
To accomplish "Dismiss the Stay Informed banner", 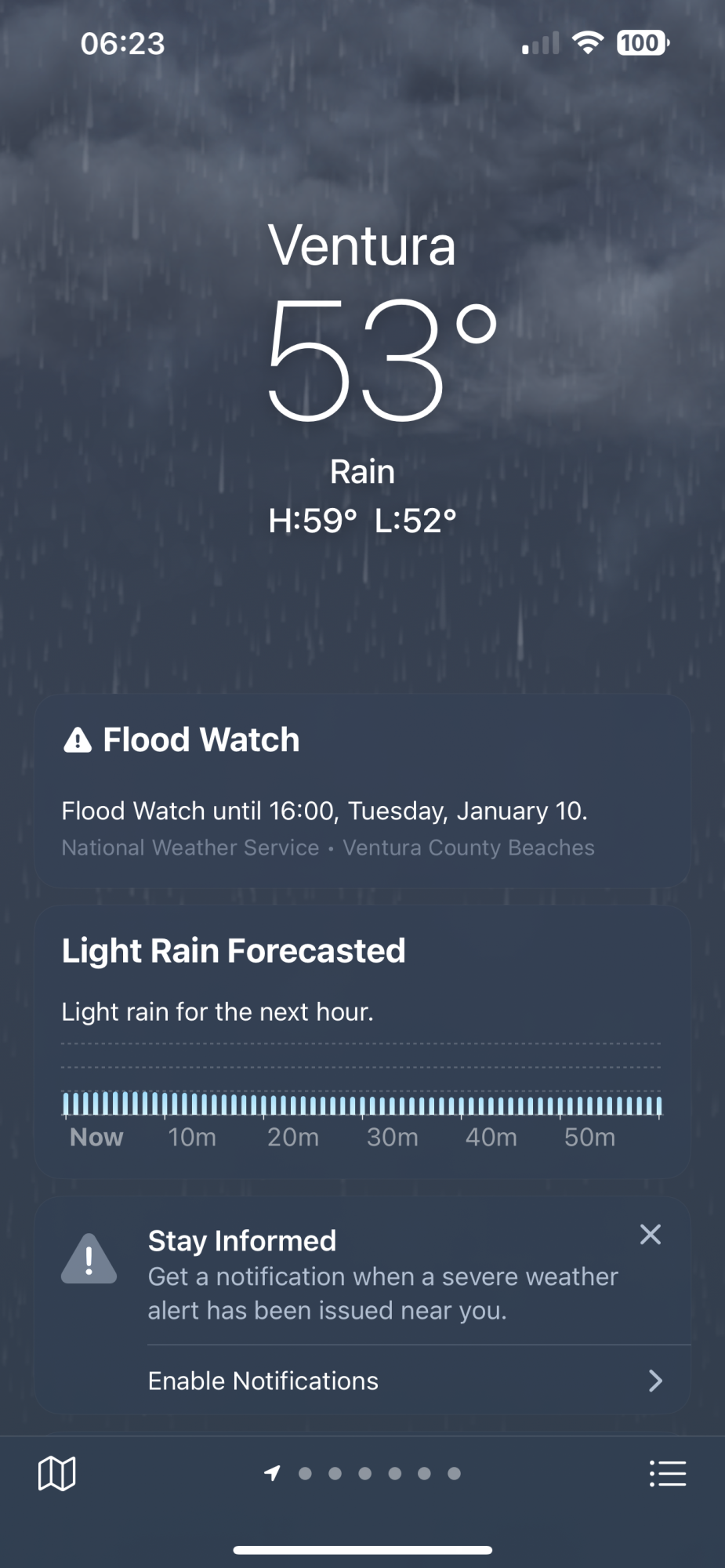I will (650, 1235).
